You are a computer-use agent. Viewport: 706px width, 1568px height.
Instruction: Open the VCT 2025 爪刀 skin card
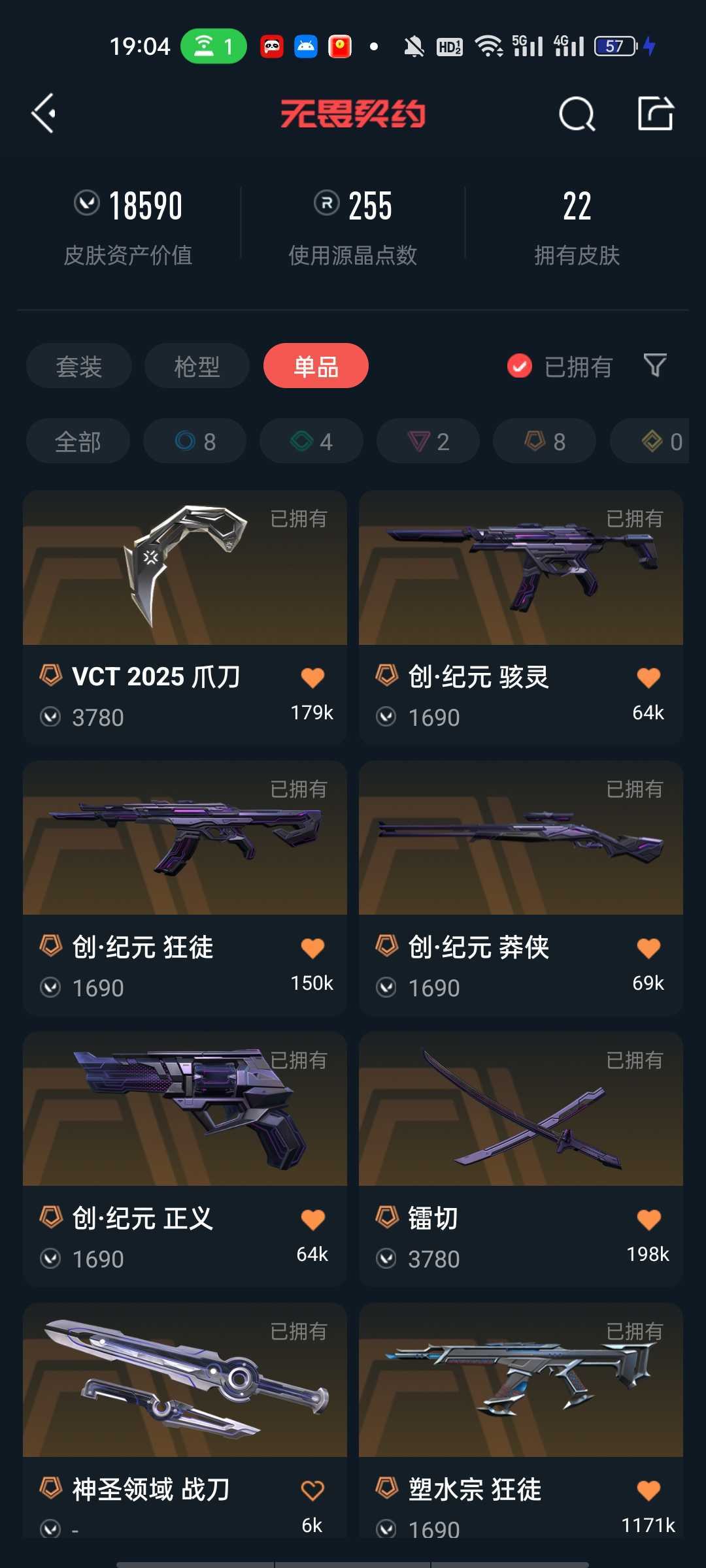[185, 618]
